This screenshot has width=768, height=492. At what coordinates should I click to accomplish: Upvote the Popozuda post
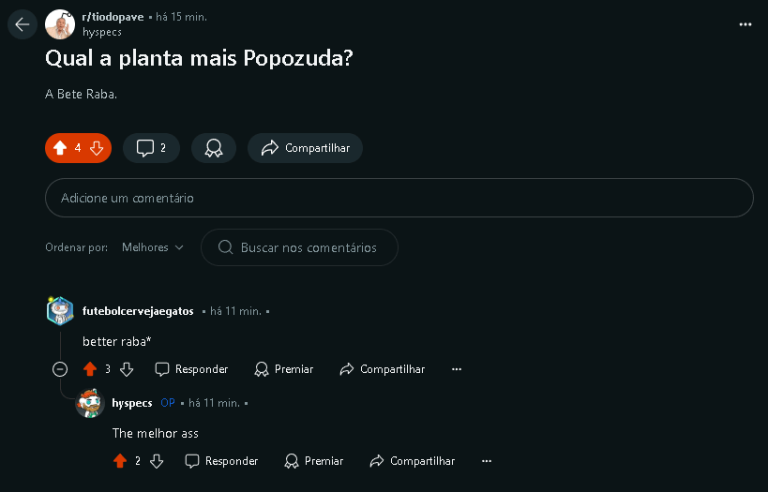[60, 148]
